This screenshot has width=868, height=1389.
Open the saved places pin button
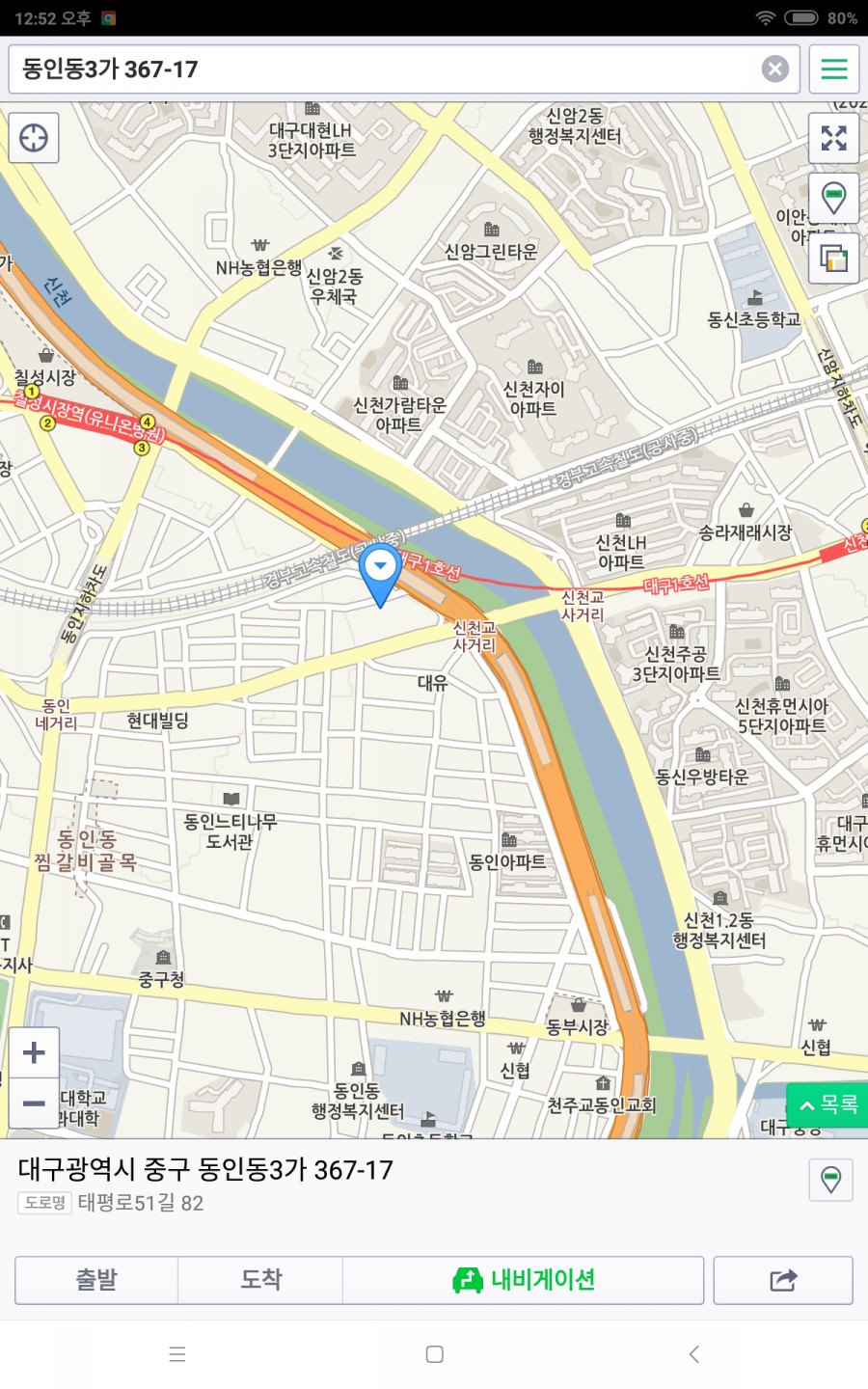pos(833,198)
